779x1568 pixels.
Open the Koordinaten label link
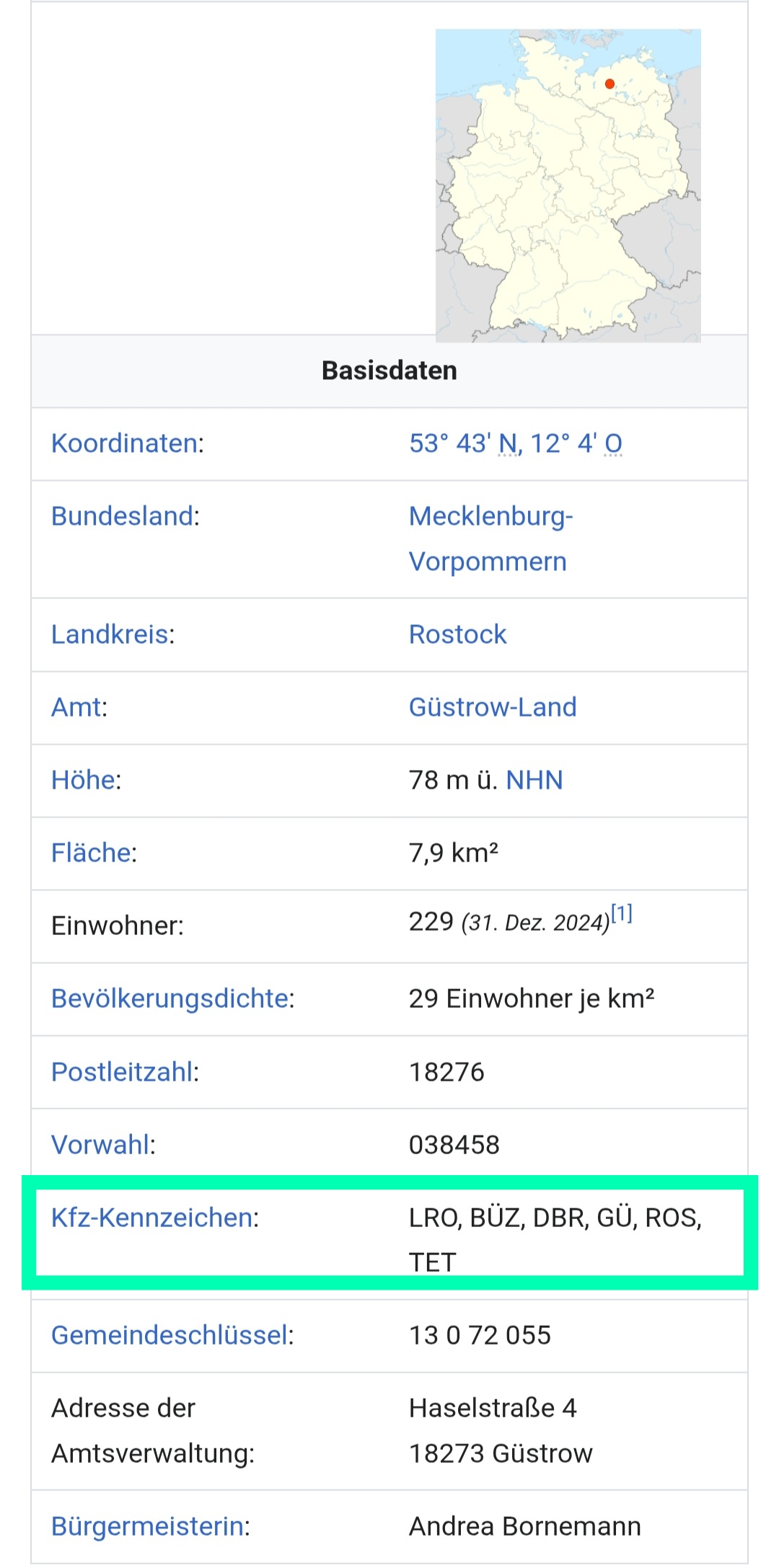126,443
